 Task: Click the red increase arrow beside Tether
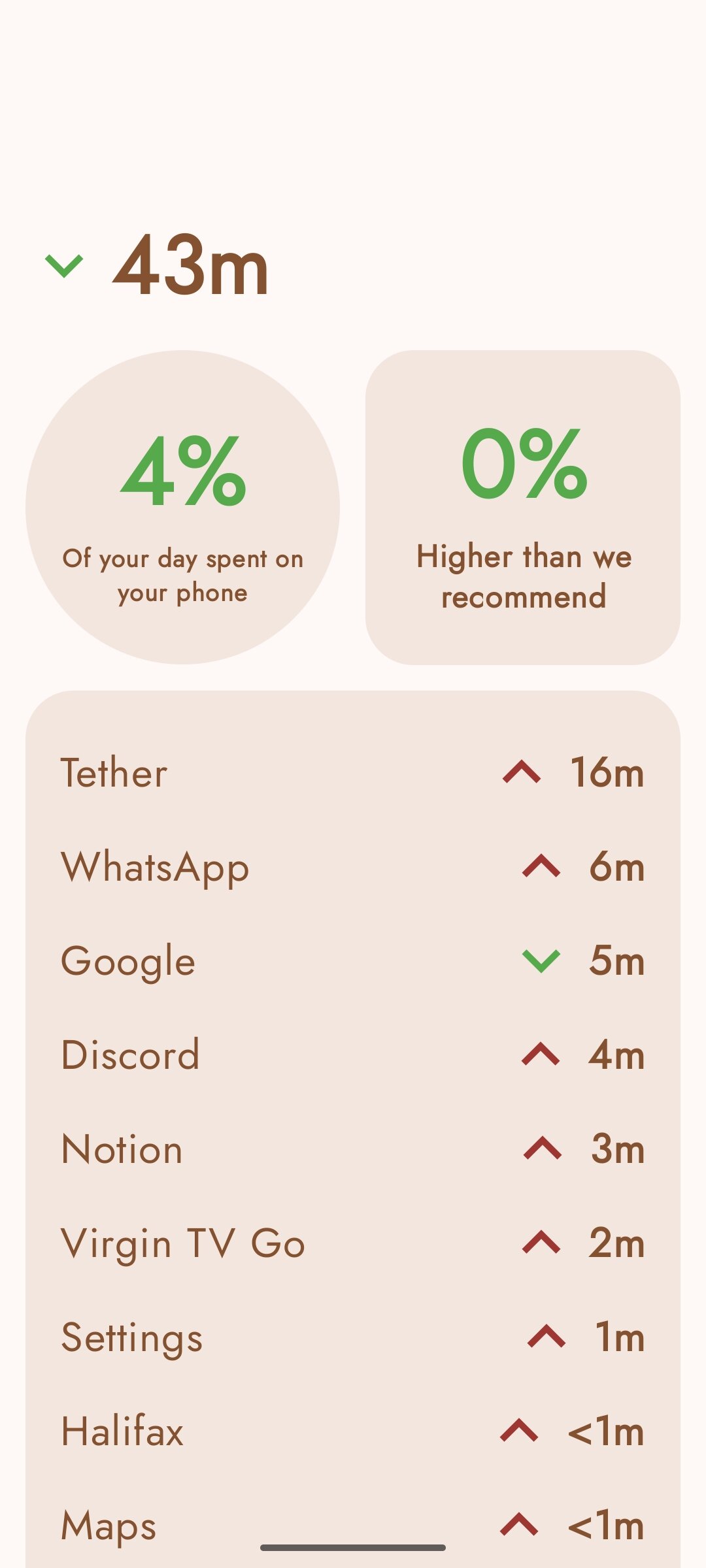point(522,772)
